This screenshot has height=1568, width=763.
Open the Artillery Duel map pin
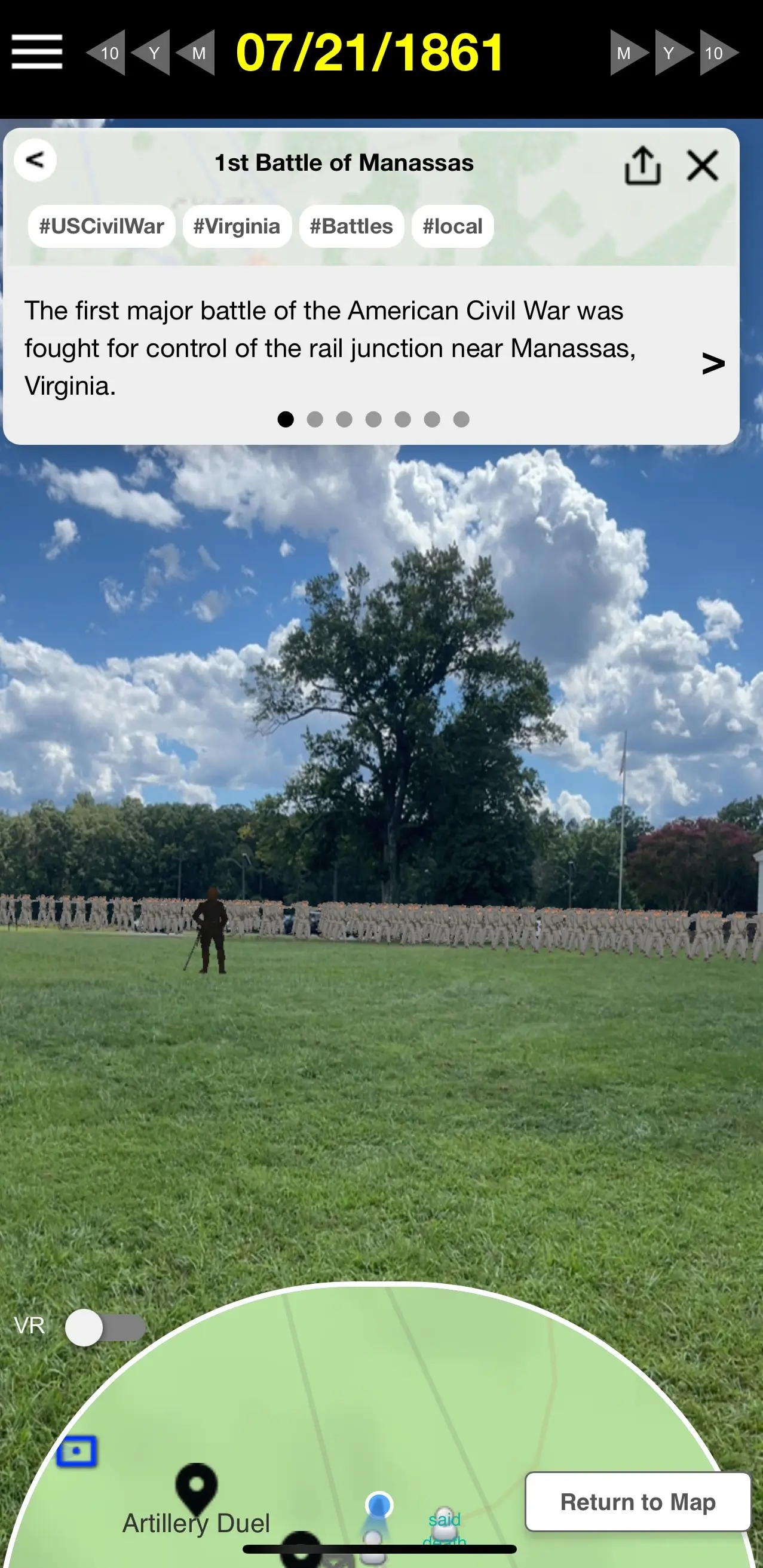[196, 1486]
